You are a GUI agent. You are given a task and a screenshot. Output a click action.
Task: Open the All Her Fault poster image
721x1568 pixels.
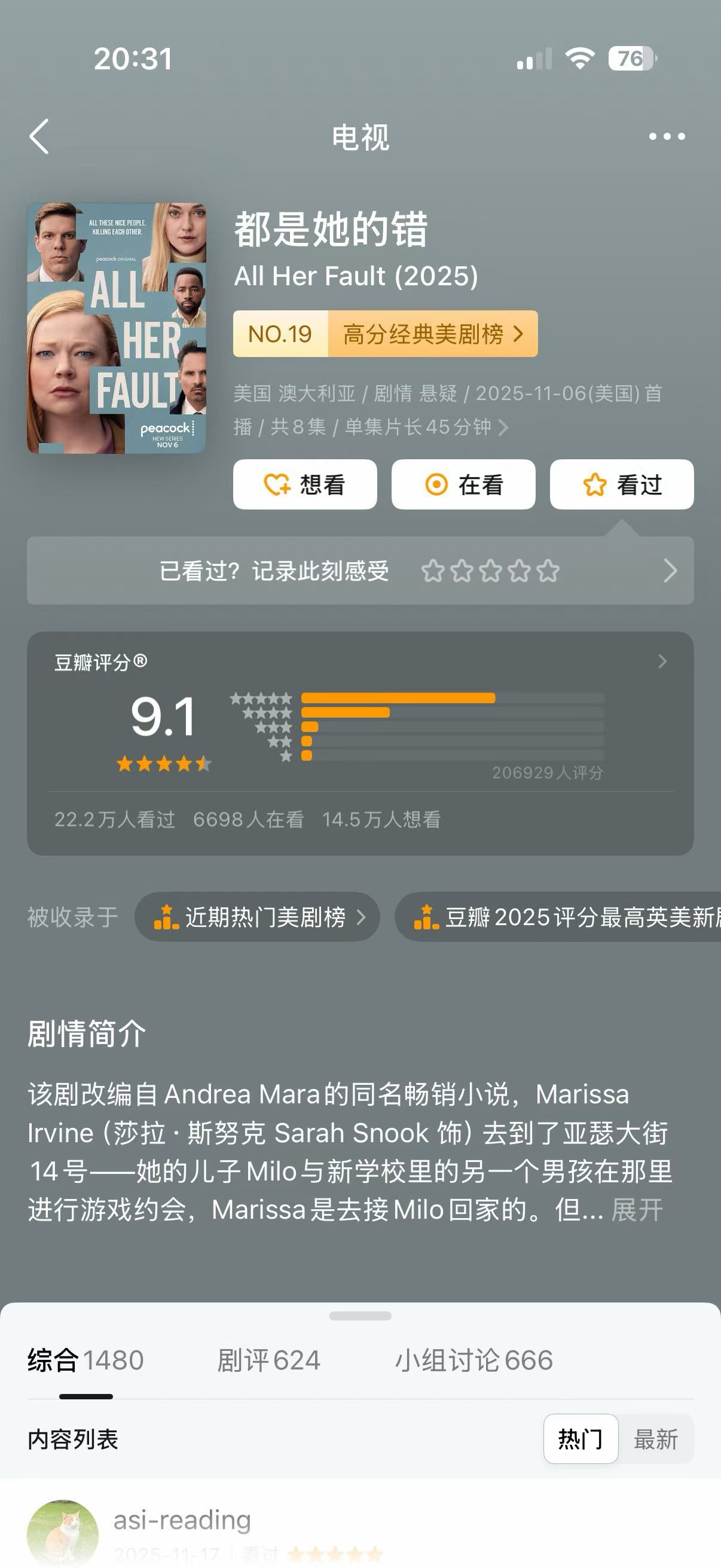116,328
